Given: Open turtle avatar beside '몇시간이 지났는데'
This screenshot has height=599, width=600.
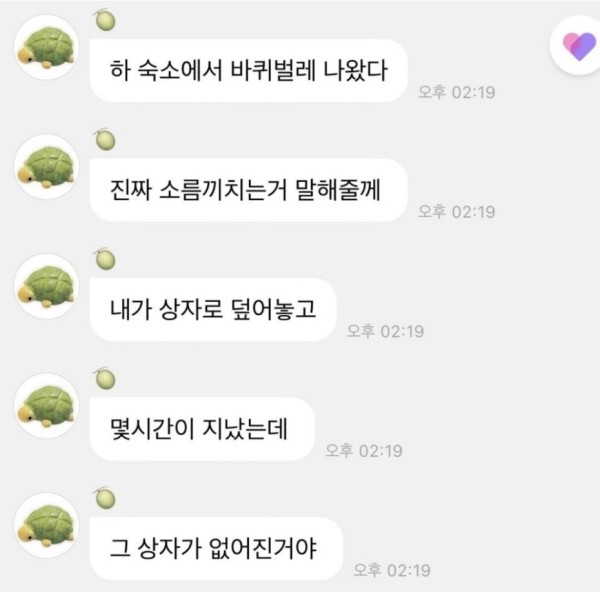Looking at the screenshot, I should tap(47, 406).
